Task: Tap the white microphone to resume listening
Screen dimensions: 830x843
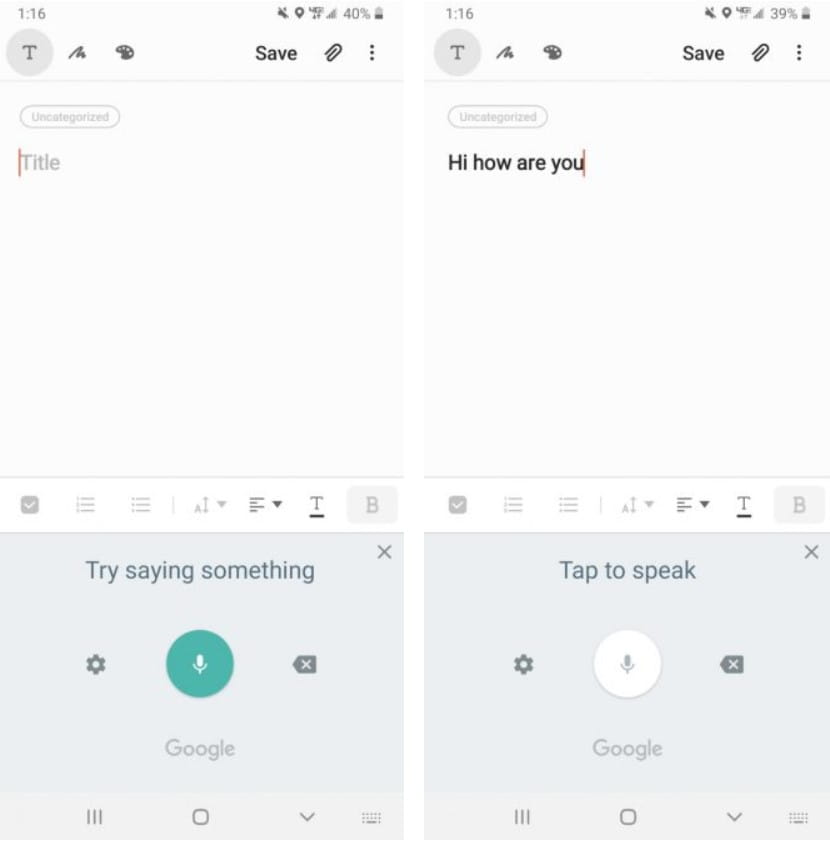Action: [x=627, y=663]
